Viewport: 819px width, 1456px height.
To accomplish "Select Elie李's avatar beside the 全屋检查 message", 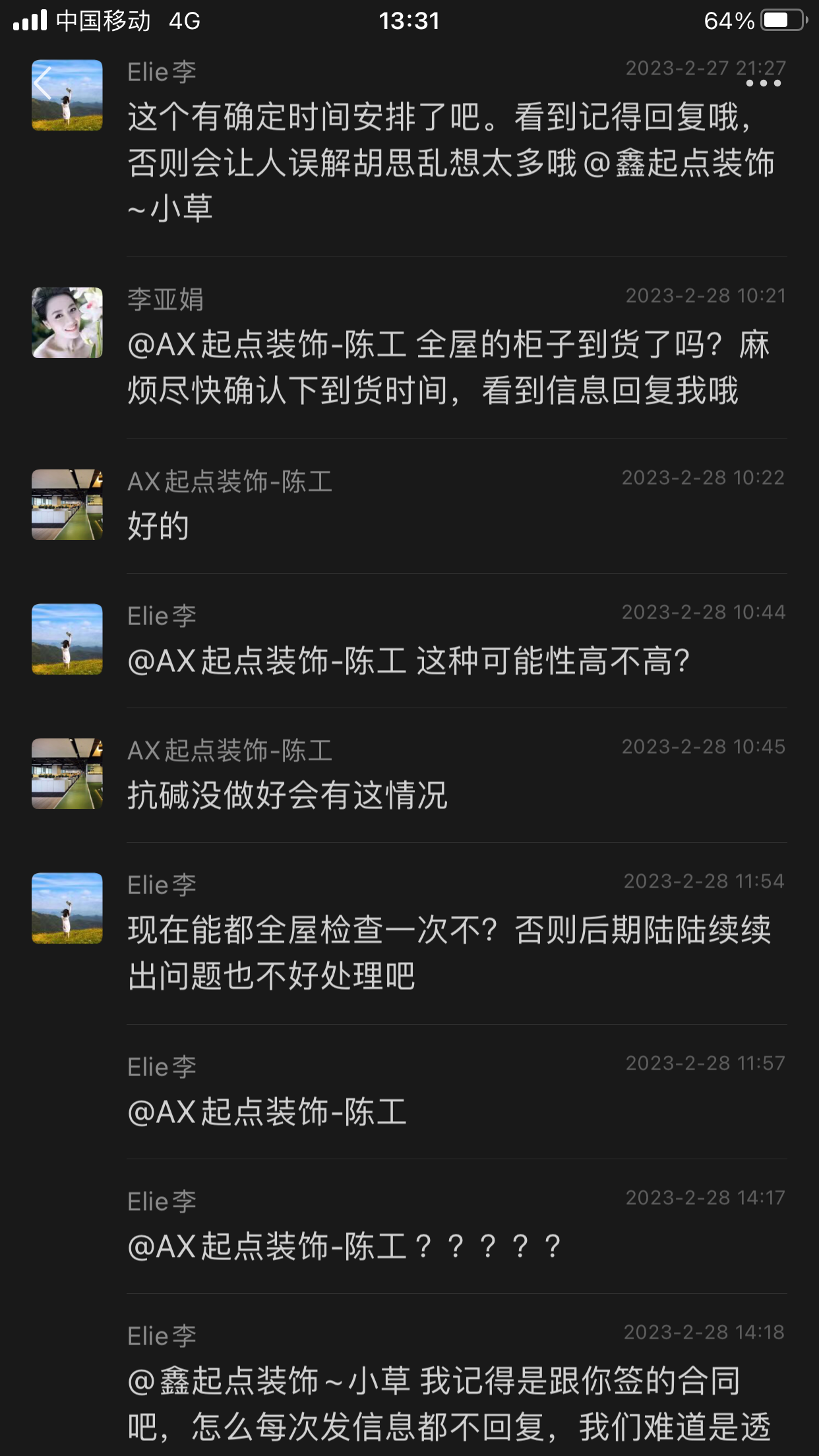I will click(x=67, y=908).
